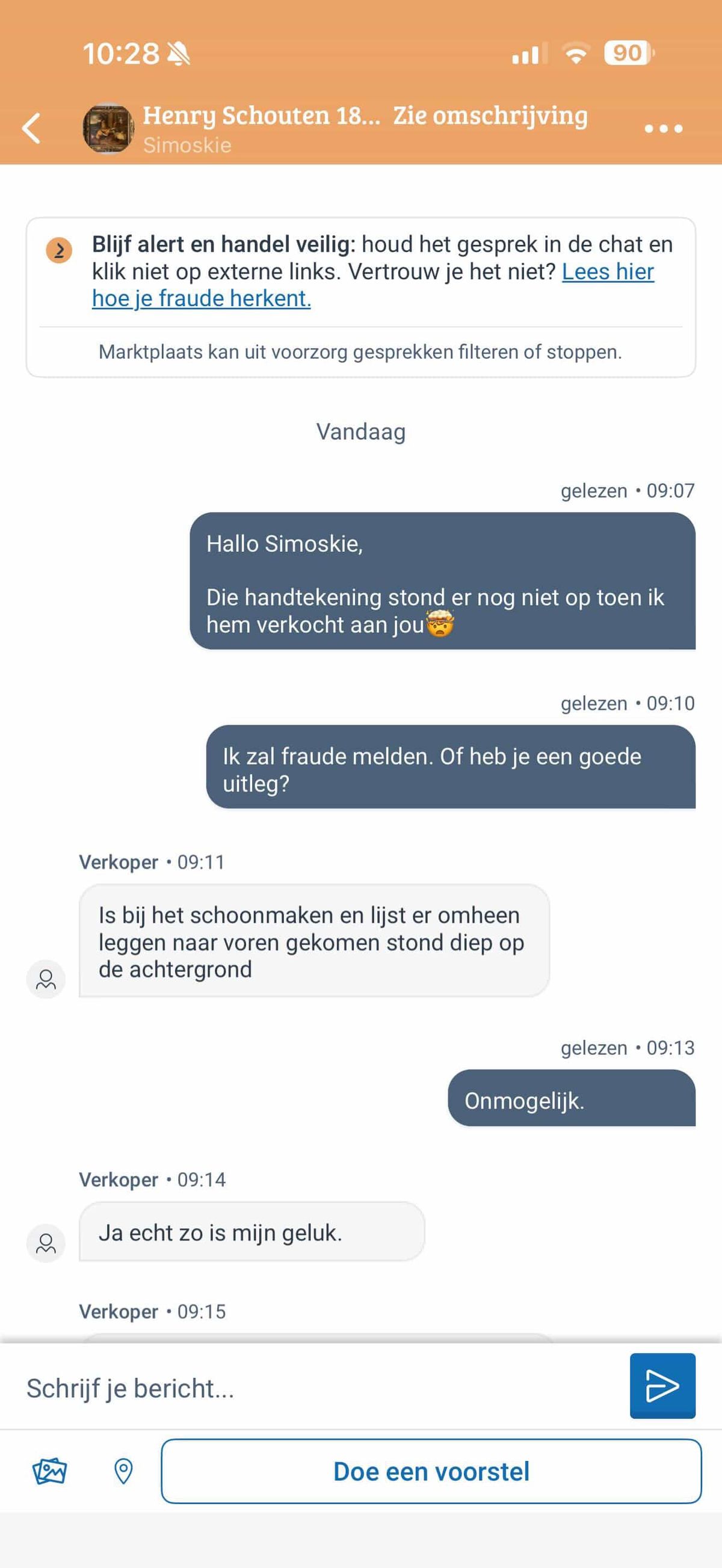
Task: Open the three-dot overflow menu
Action: [x=663, y=129]
